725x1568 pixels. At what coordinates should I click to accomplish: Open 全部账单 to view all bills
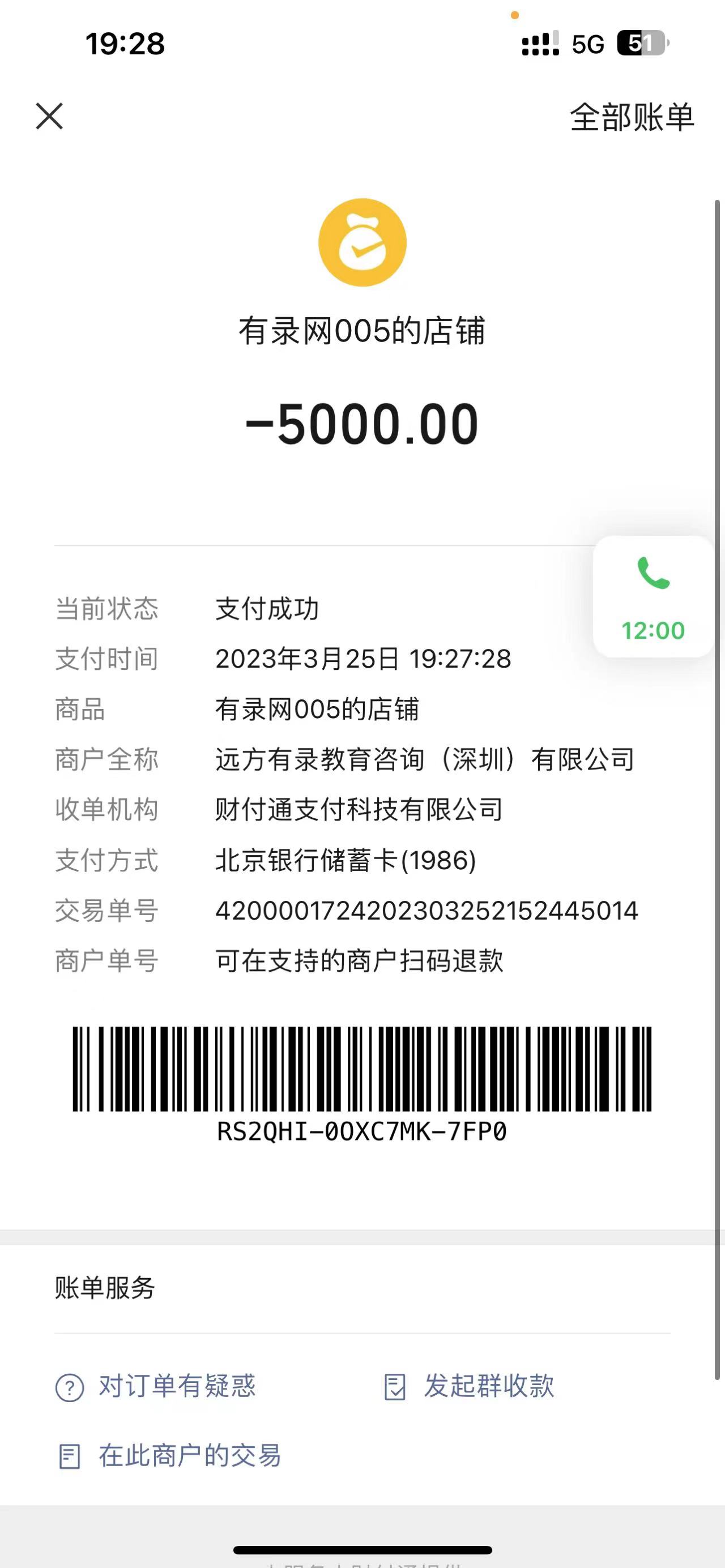(631, 117)
